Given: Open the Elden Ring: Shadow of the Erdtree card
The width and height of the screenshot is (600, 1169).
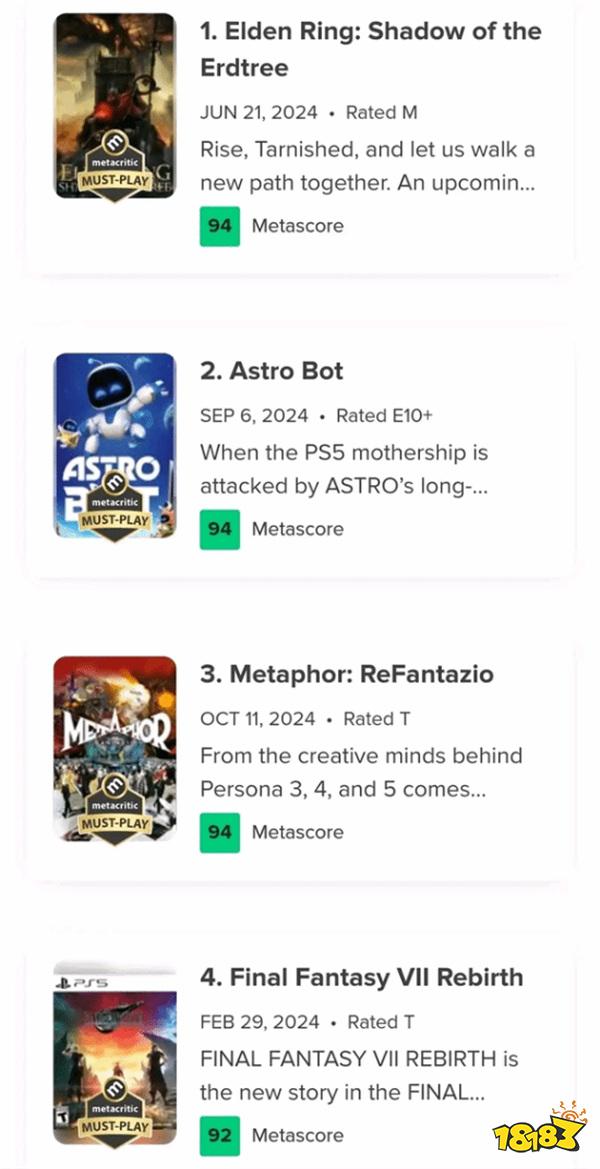Looking at the screenshot, I should pyautogui.click(x=300, y=133).
